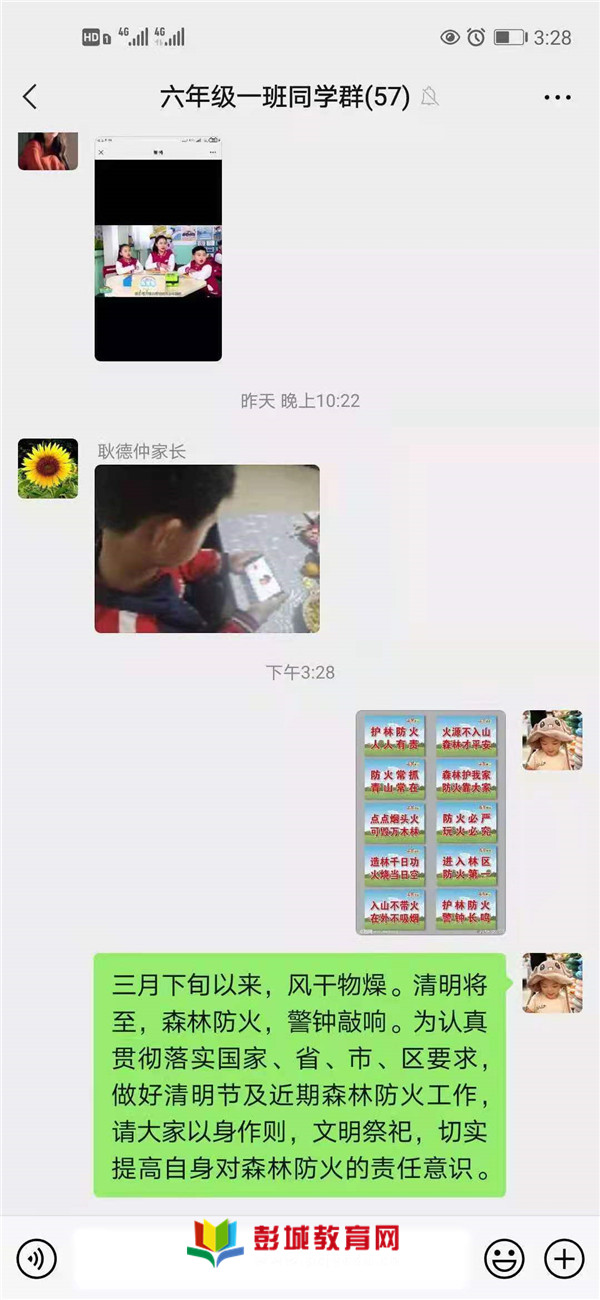
Task: Open the three-dot chat info menu
Action: click(x=557, y=98)
